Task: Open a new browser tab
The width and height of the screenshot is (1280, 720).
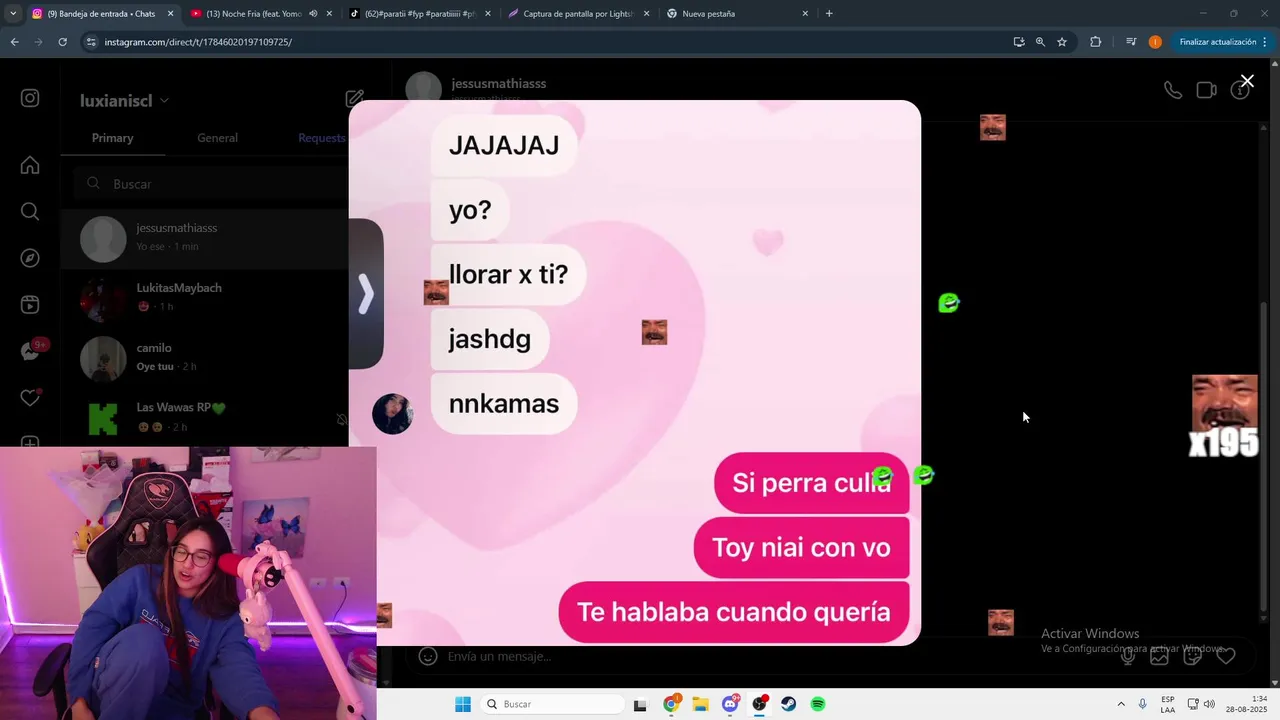Action: [829, 14]
